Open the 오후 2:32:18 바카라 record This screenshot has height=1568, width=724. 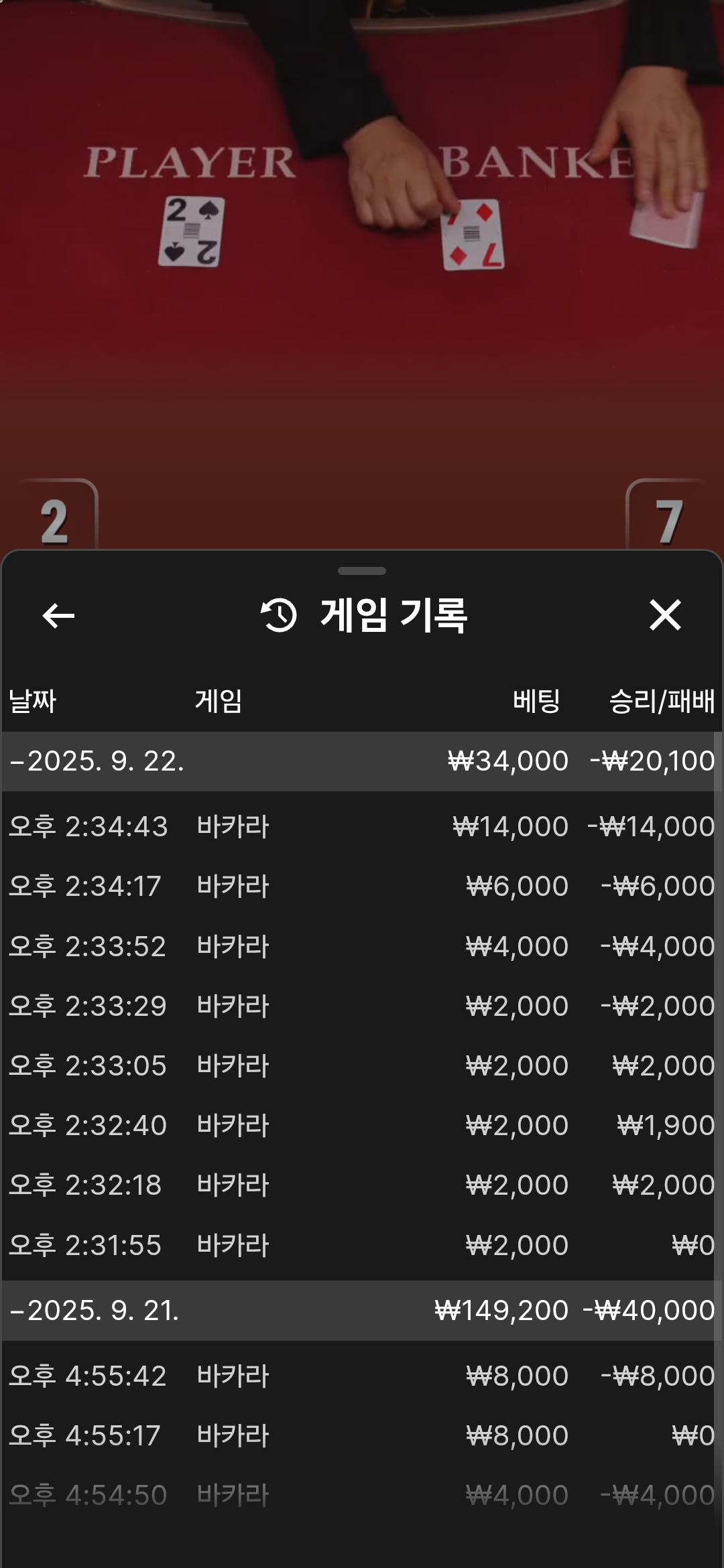click(x=361, y=1185)
